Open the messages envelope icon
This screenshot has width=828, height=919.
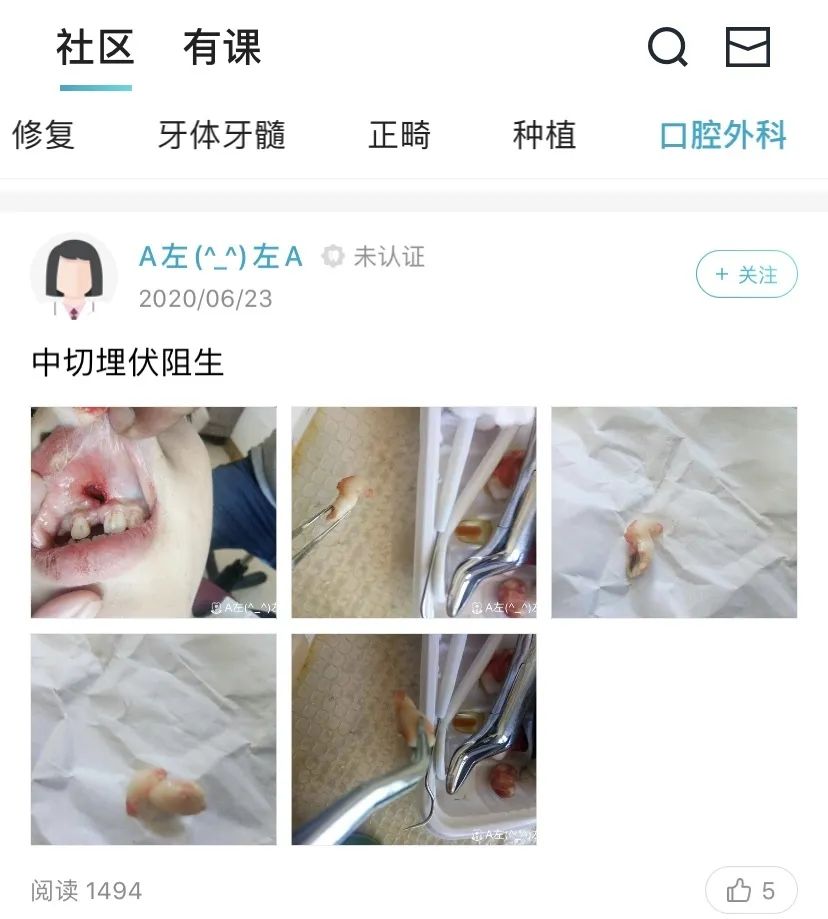click(x=747, y=47)
